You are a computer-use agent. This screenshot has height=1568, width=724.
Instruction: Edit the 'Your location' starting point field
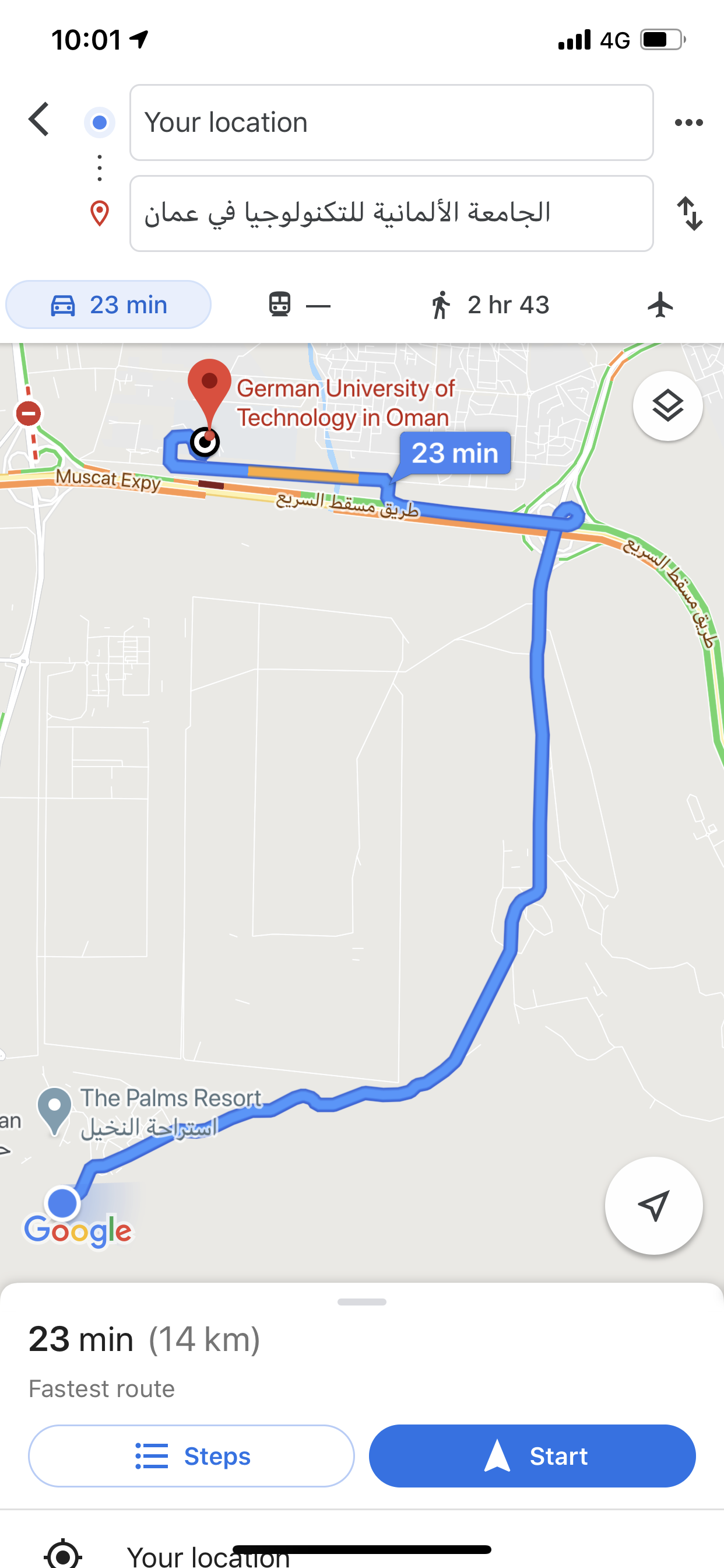tap(391, 123)
